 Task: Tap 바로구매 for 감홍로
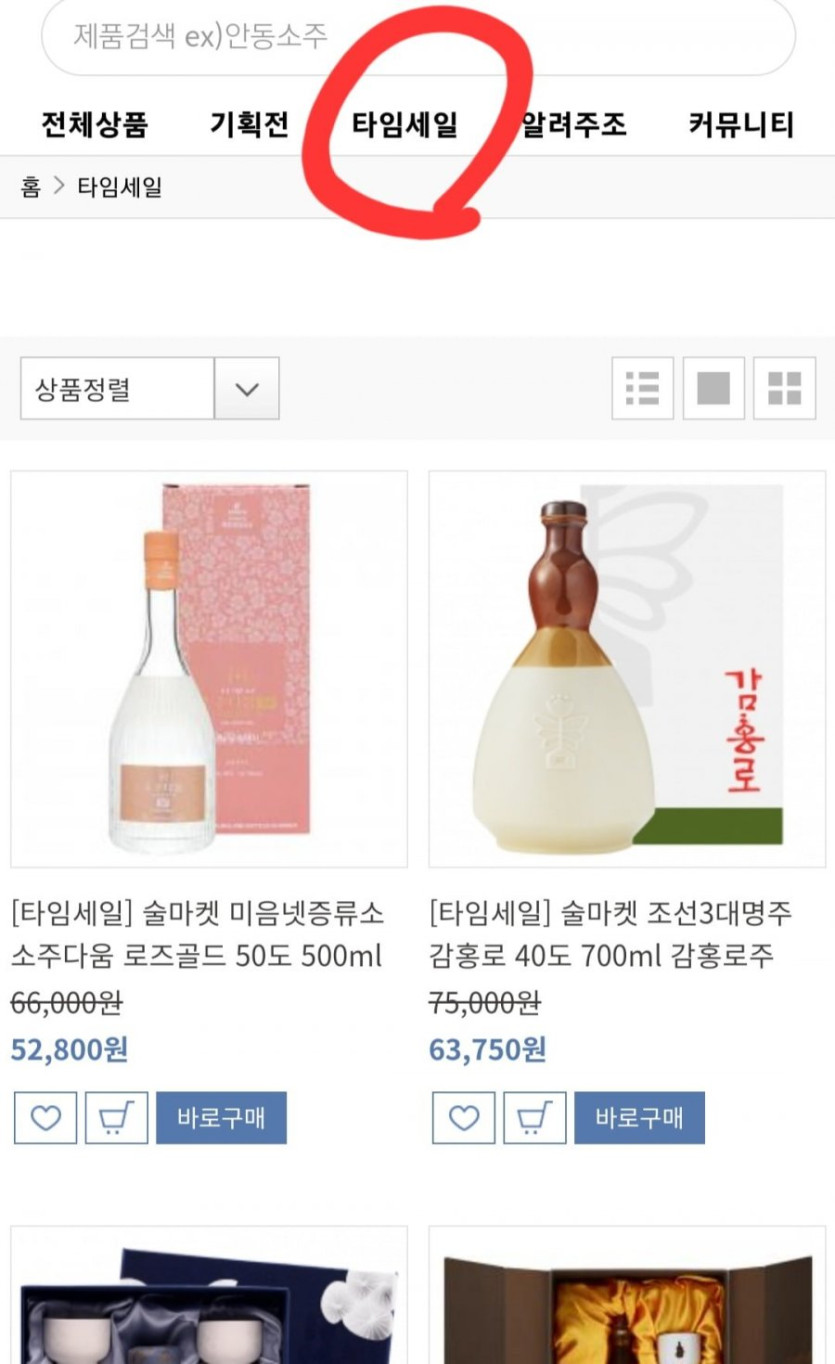pyautogui.click(x=639, y=1118)
